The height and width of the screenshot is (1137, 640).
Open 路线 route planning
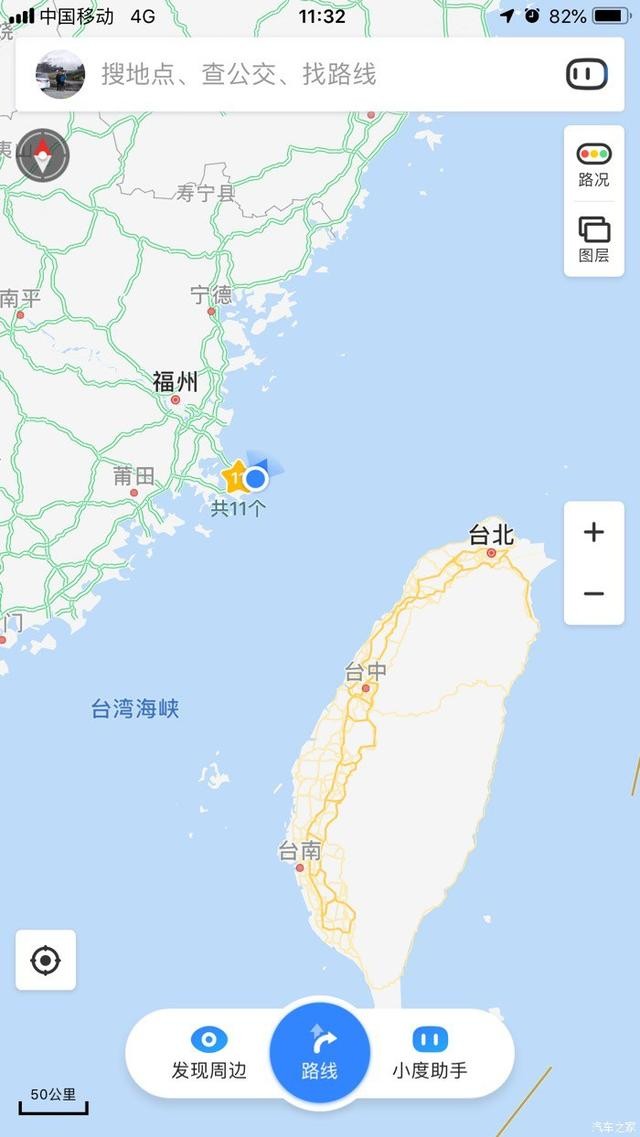(320, 1052)
